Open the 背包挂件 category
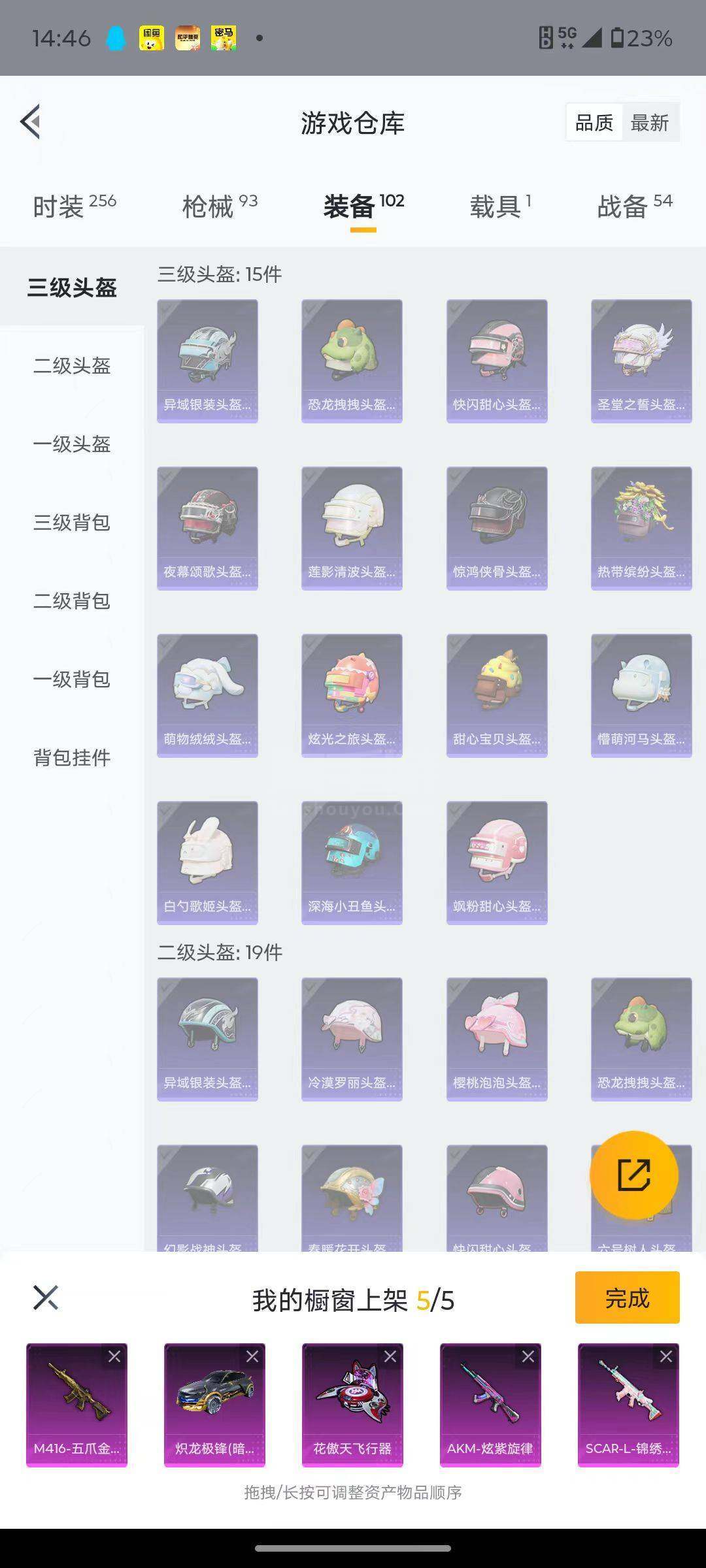 (72, 758)
